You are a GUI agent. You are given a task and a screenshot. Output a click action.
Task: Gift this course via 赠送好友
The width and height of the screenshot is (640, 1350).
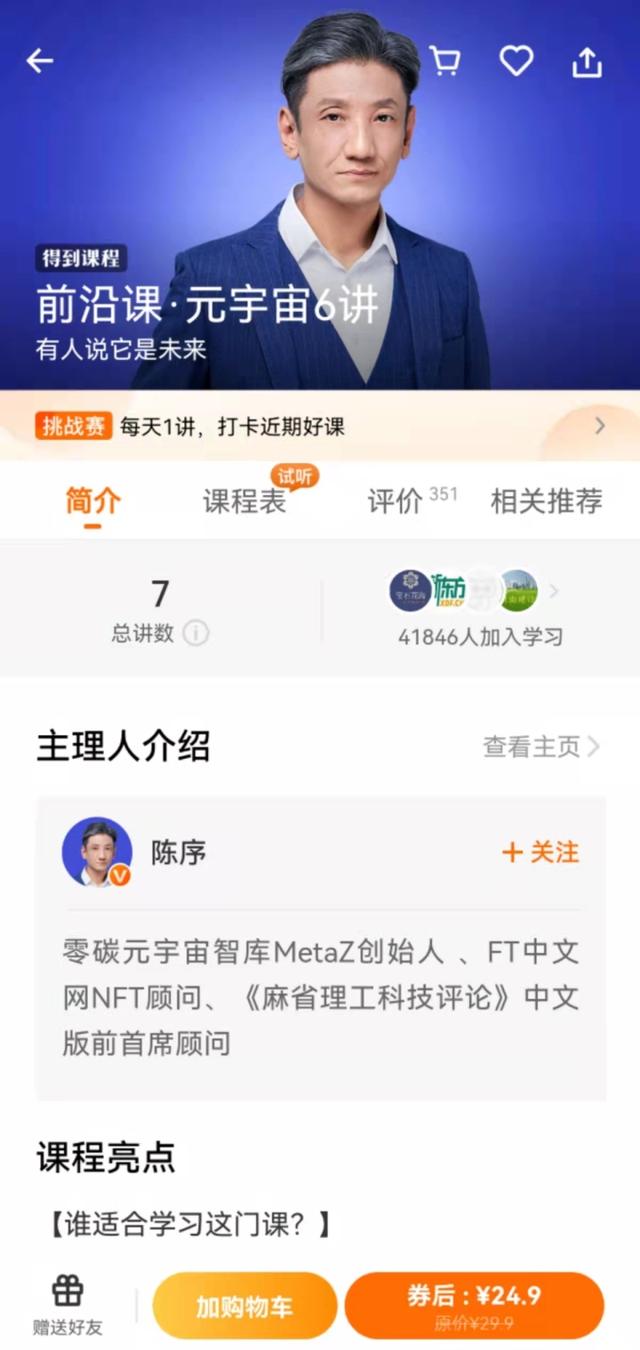tap(68, 1306)
